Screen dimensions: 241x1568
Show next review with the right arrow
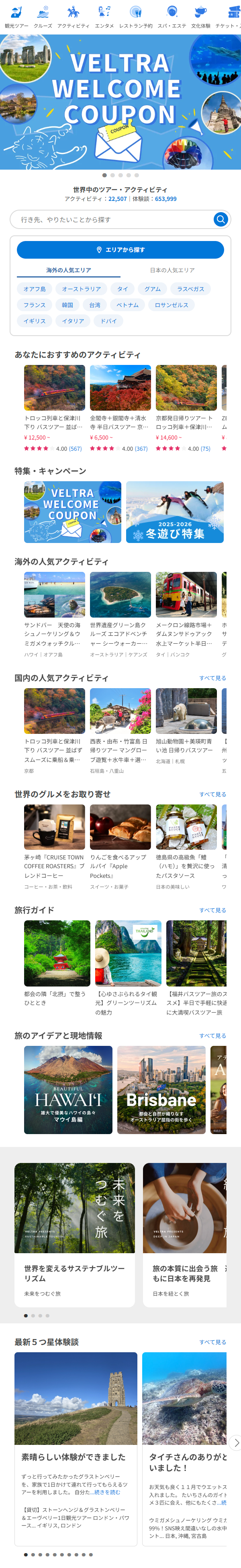click(236, 1442)
